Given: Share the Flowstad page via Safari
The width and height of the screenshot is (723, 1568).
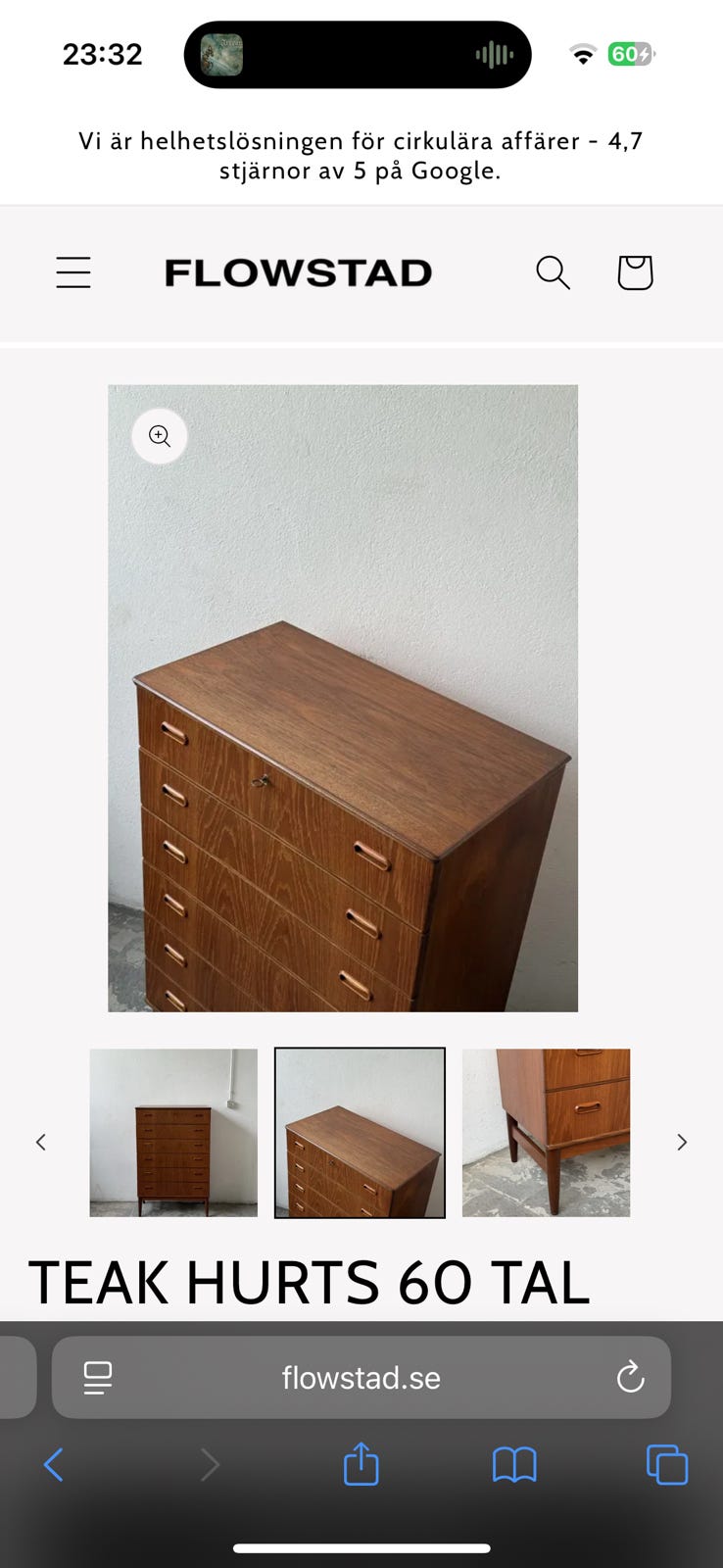Looking at the screenshot, I should 361,1464.
